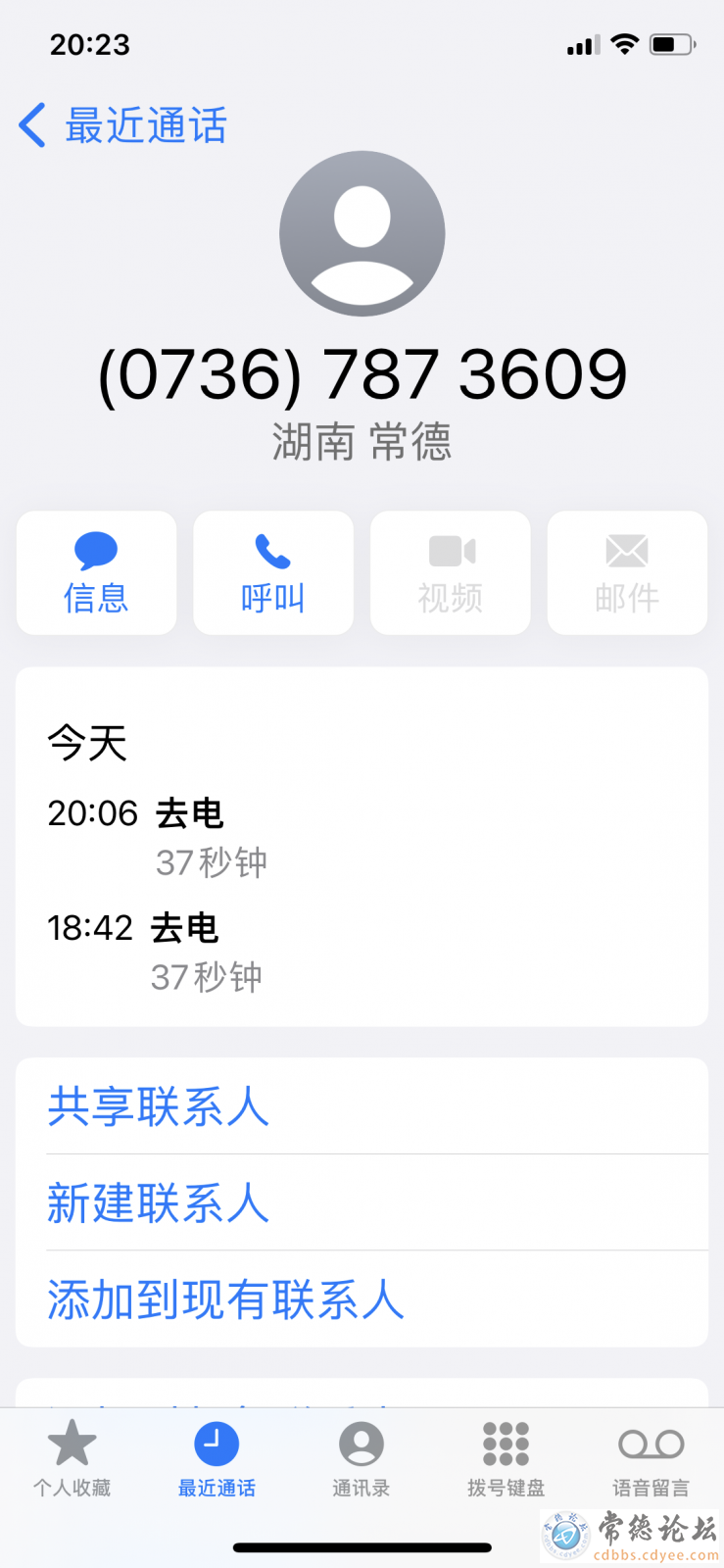Switch to the 个人收藏 tab
The height and width of the screenshot is (1568, 724).
(x=72, y=1459)
